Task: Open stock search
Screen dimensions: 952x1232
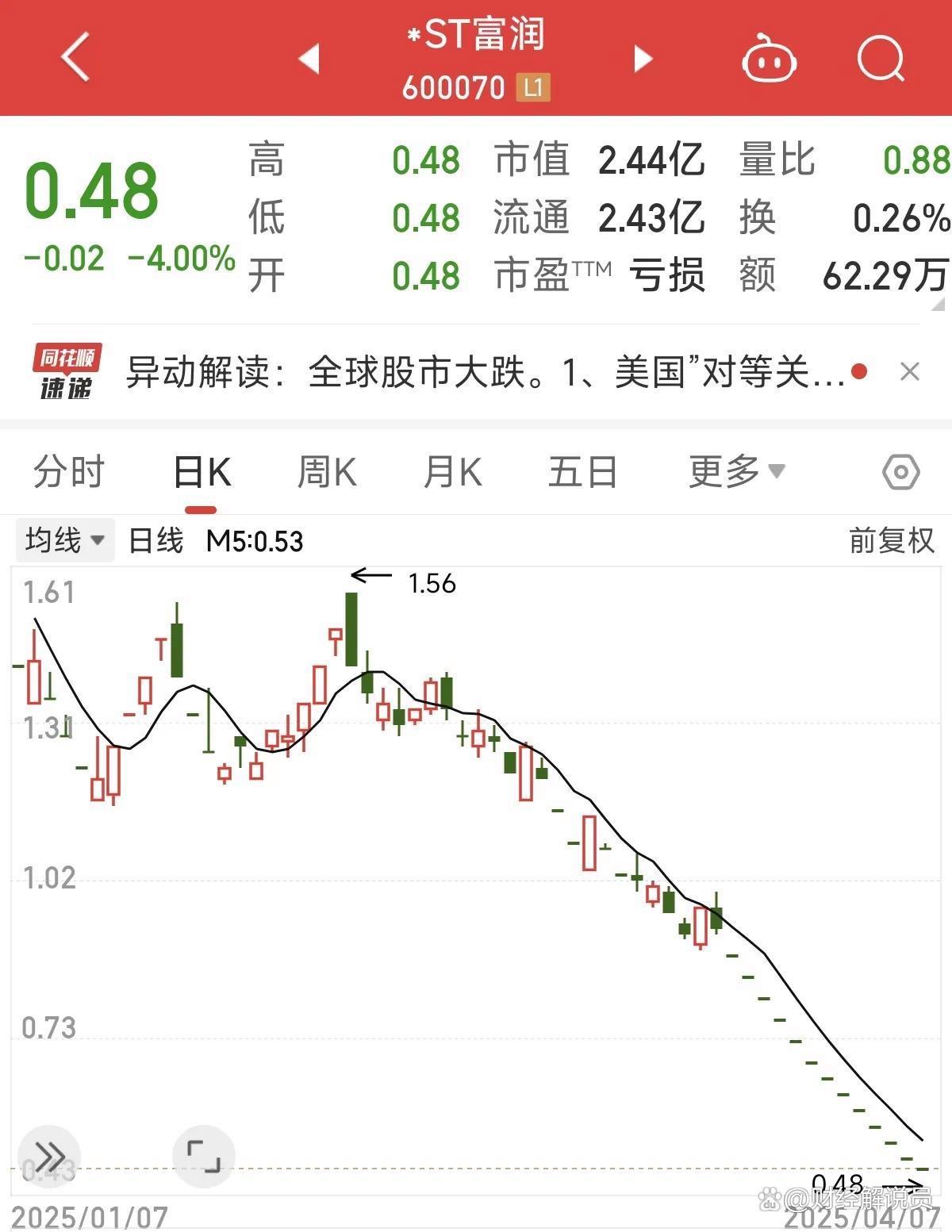Action: tap(881, 59)
